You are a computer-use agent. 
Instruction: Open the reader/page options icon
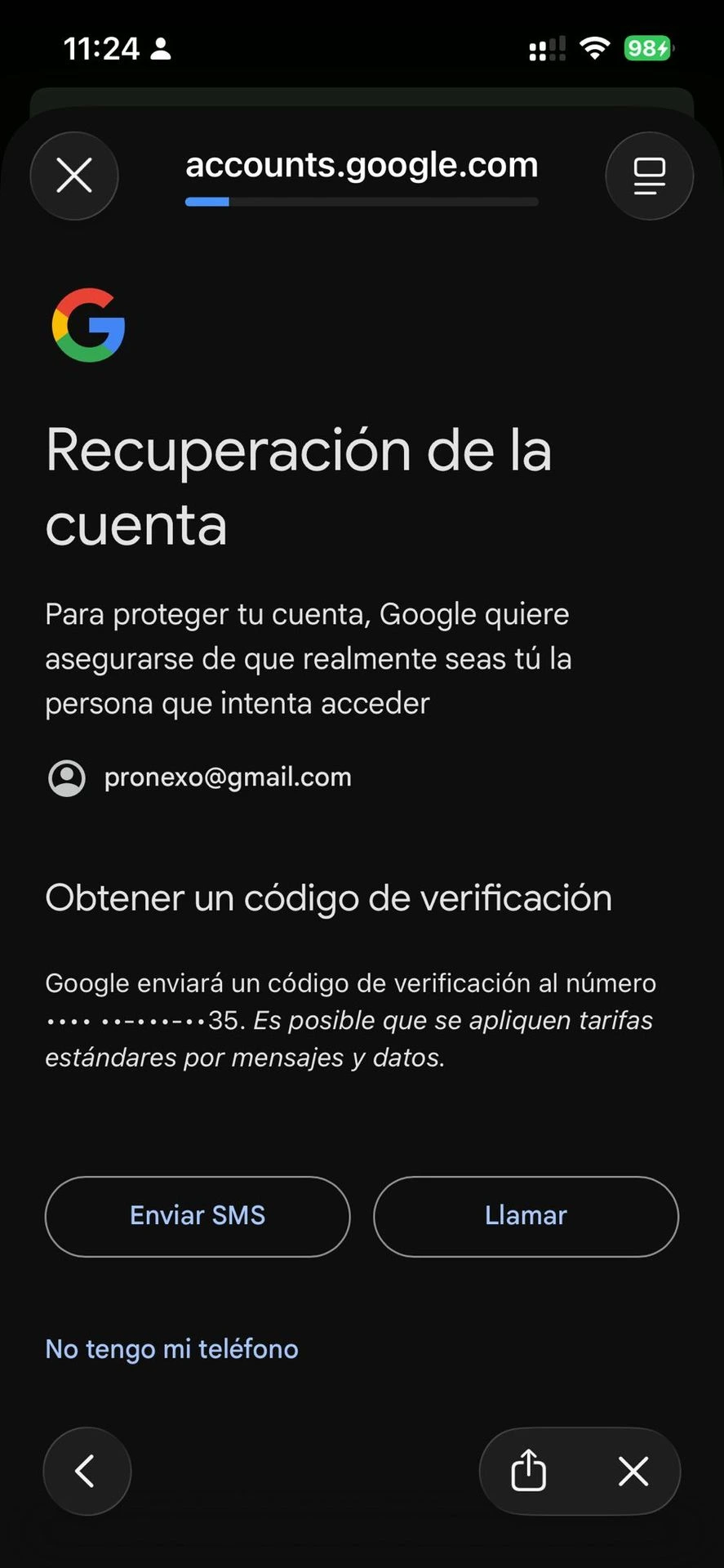[x=649, y=176]
